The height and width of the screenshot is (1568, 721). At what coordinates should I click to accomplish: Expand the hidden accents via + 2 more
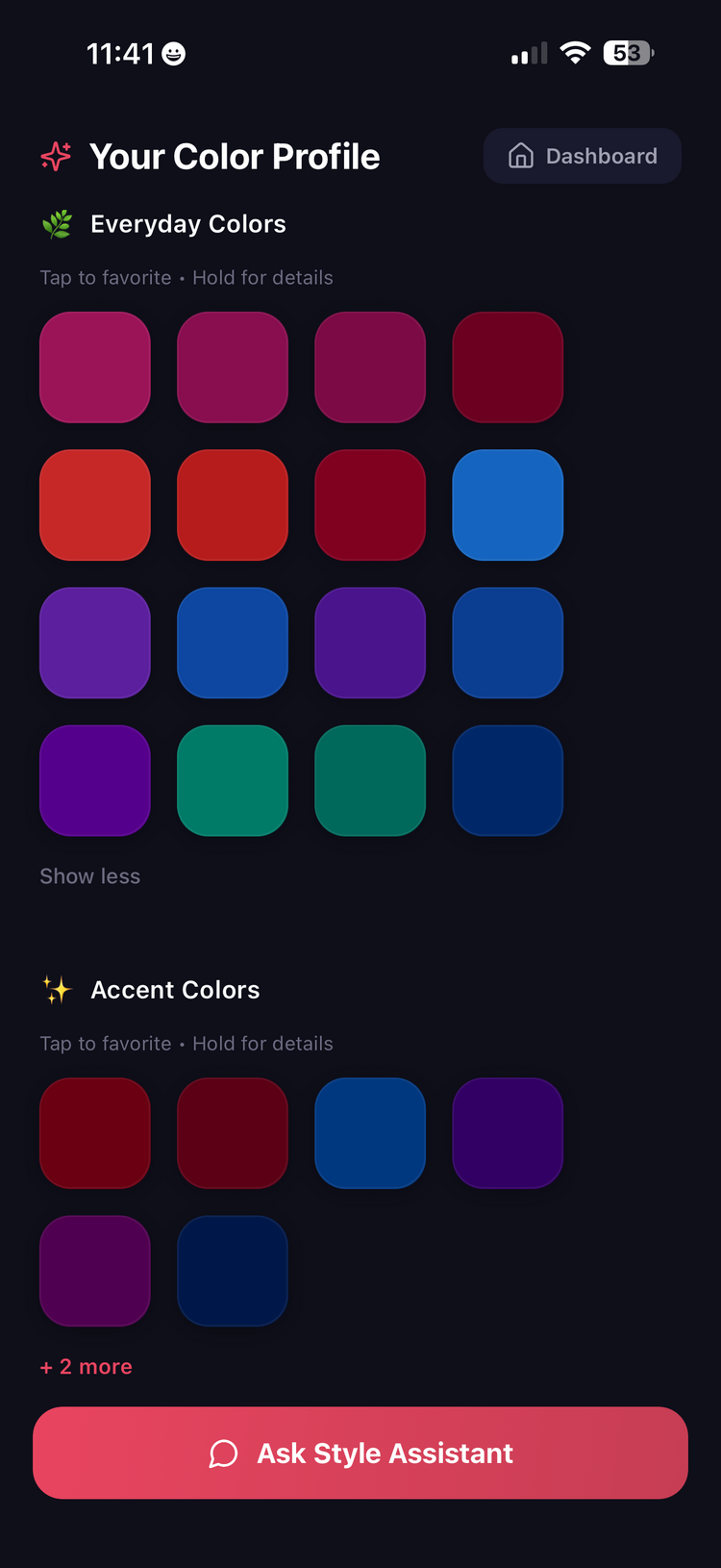(x=86, y=1366)
